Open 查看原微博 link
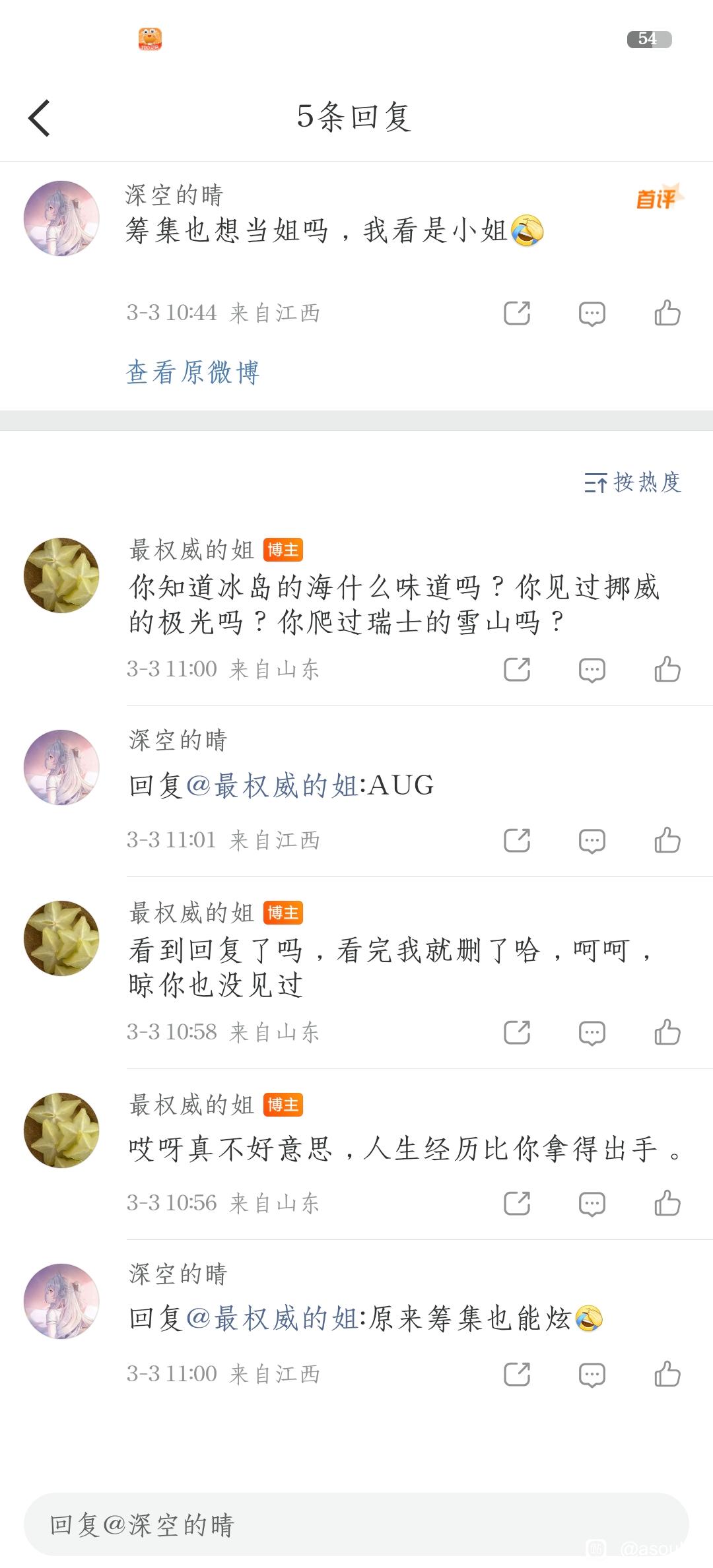Screen dimensions: 713x1568 (x=193, y=372)
